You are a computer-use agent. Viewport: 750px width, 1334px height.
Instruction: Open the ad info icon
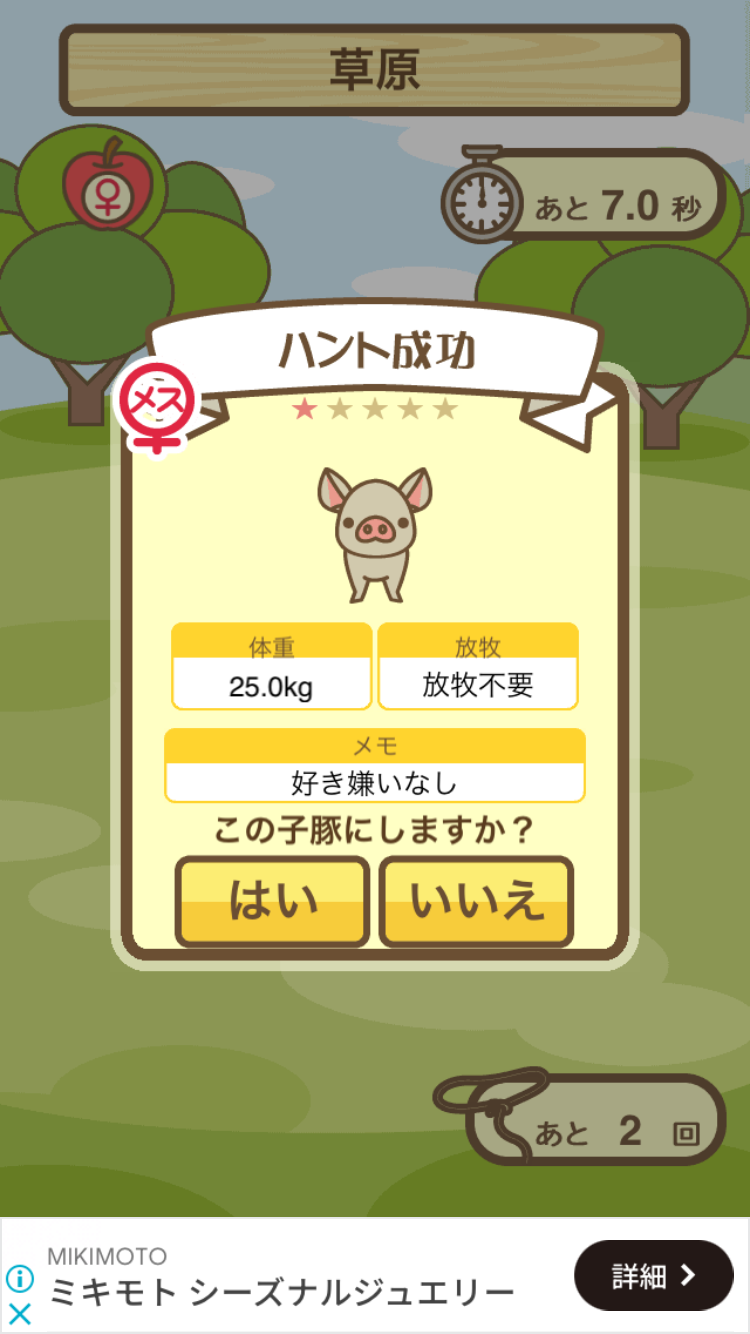(19, 1278)
